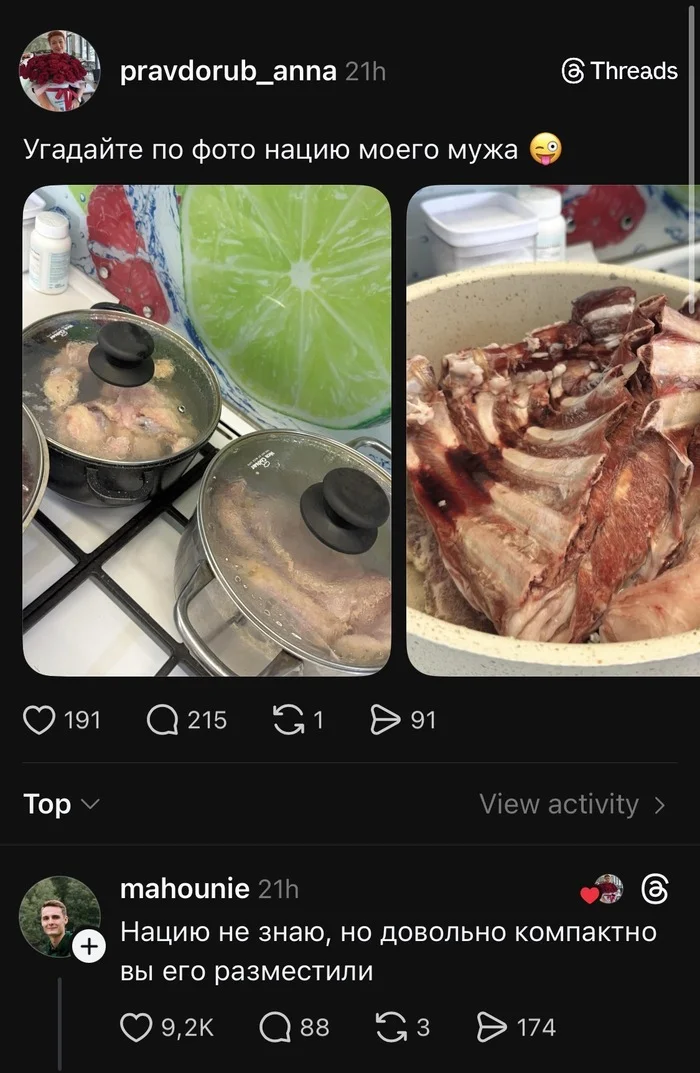Follow mahounie via the plus badge
This screenshot has height=1073, width=700.
[88, 946]
